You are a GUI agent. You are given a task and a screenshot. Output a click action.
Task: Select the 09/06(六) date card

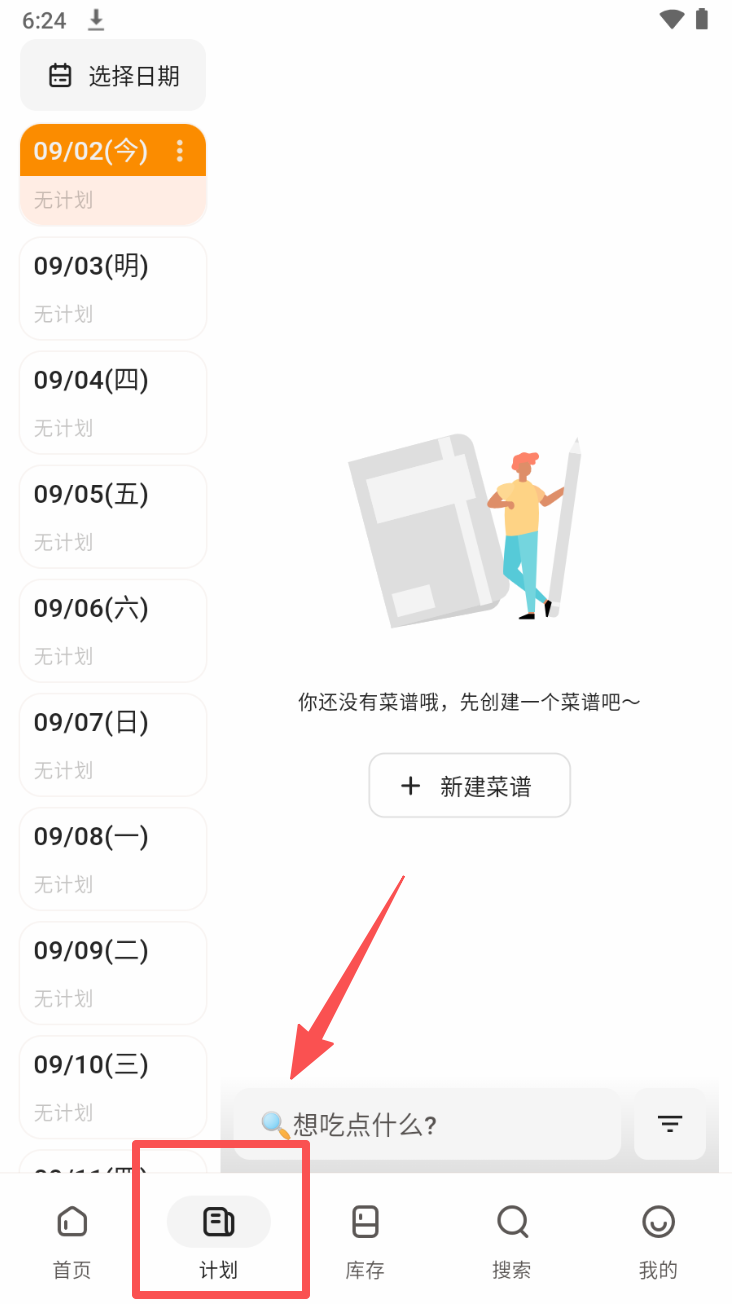[113, 630]
